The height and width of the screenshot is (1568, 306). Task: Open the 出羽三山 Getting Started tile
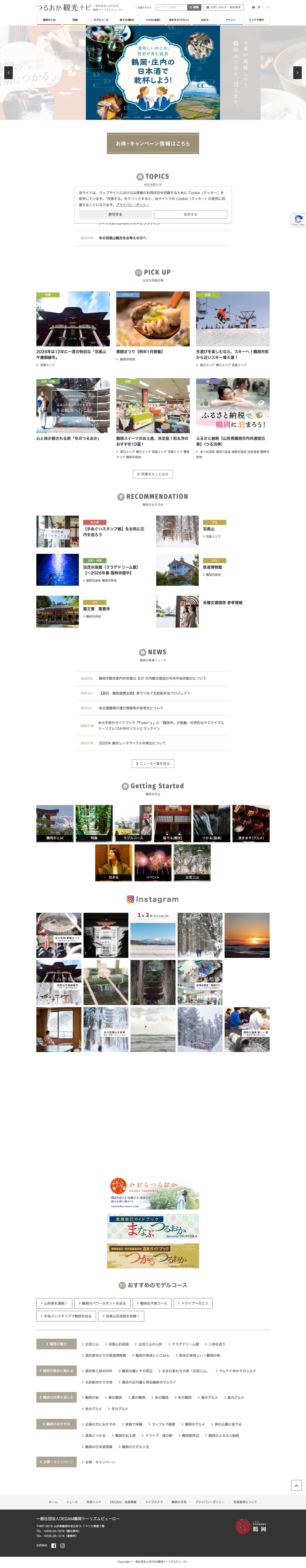[192, 862]
